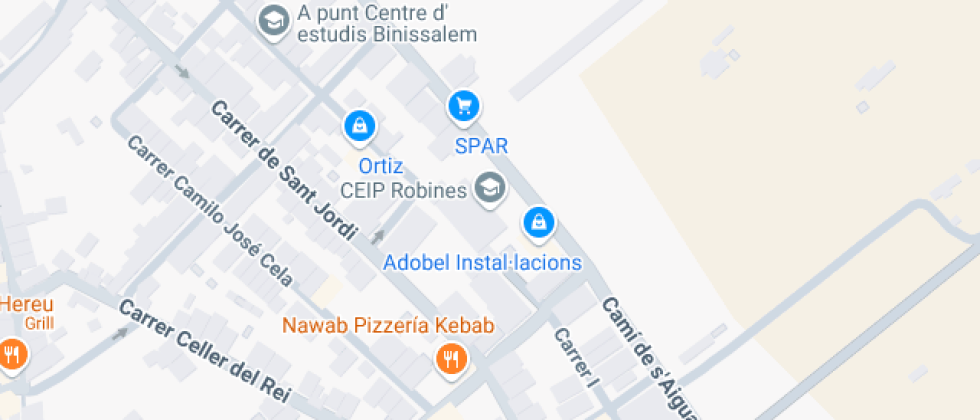The width and height of the screenshot is (980, 420).
Task: Tap the CEIP Robines school pin
Action: pyautogui.click(x=490, y=189)
